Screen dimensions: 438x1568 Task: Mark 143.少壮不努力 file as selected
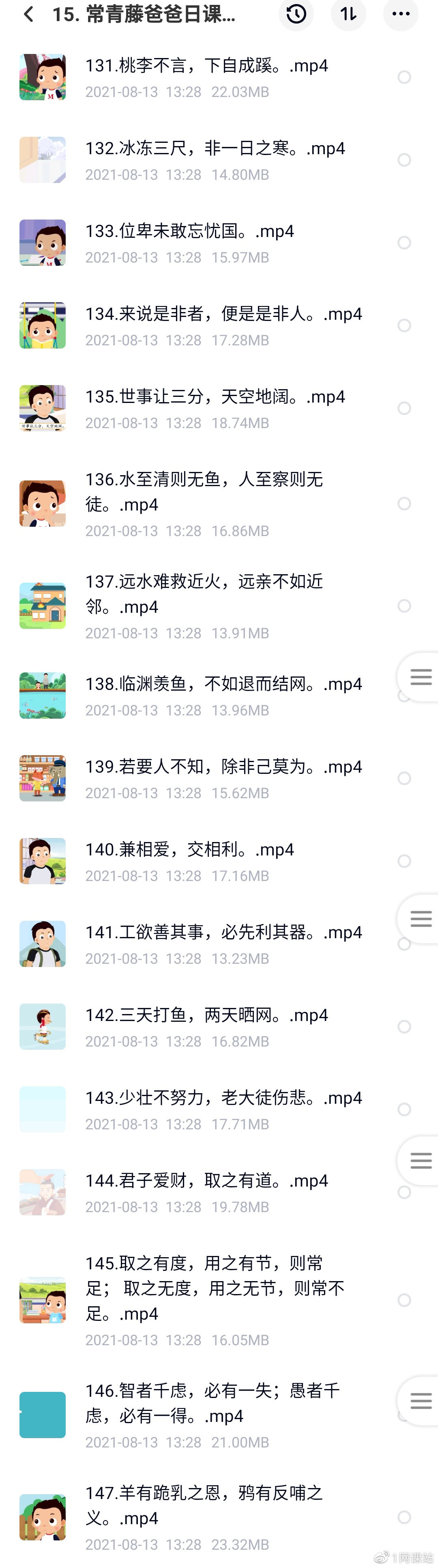[x=404, y=1109]
